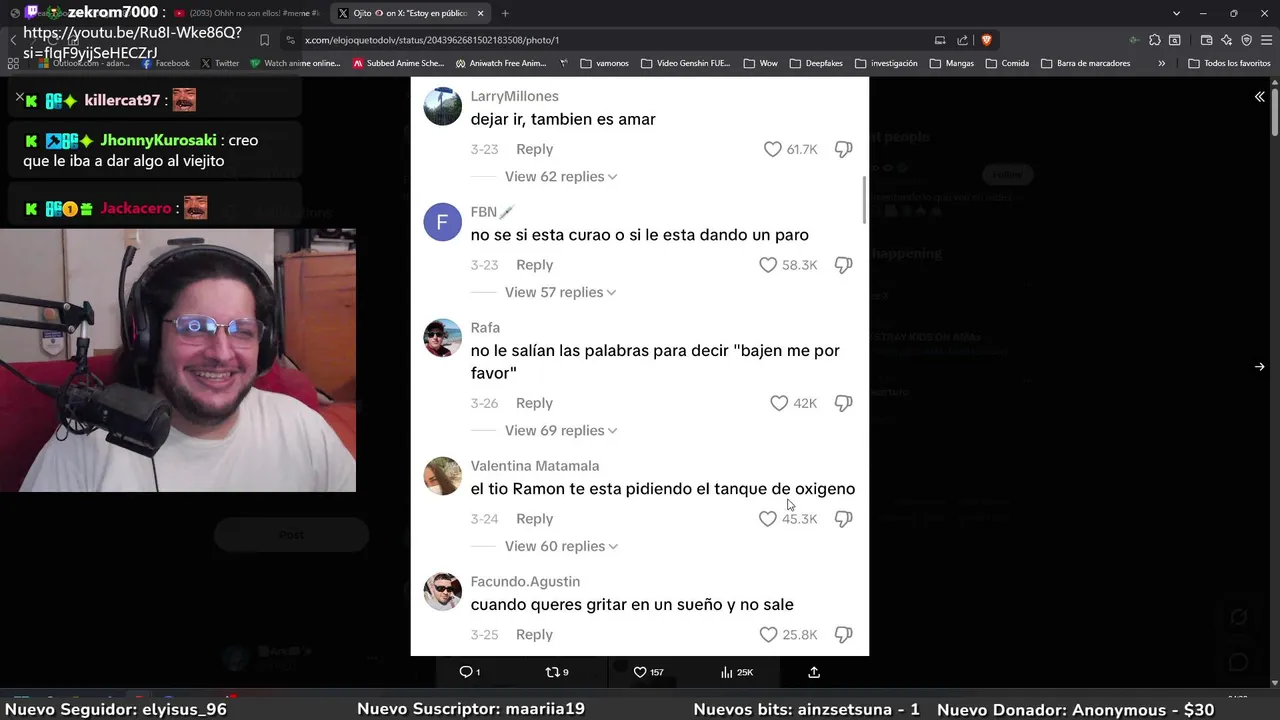Open 'Todos los favoritos' folder
1280x720 pixels.
tap(1230, 63)
